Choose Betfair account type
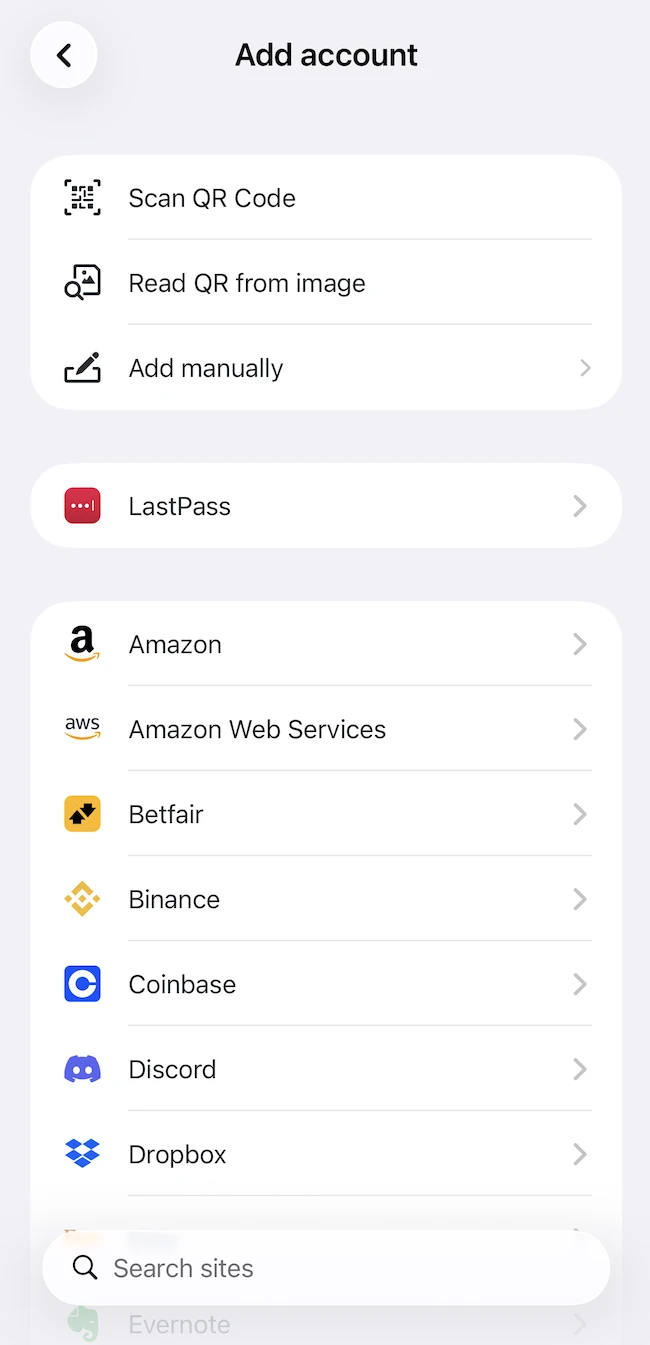The width and height of the screenshot is (650, 1345). pos(326,814)
